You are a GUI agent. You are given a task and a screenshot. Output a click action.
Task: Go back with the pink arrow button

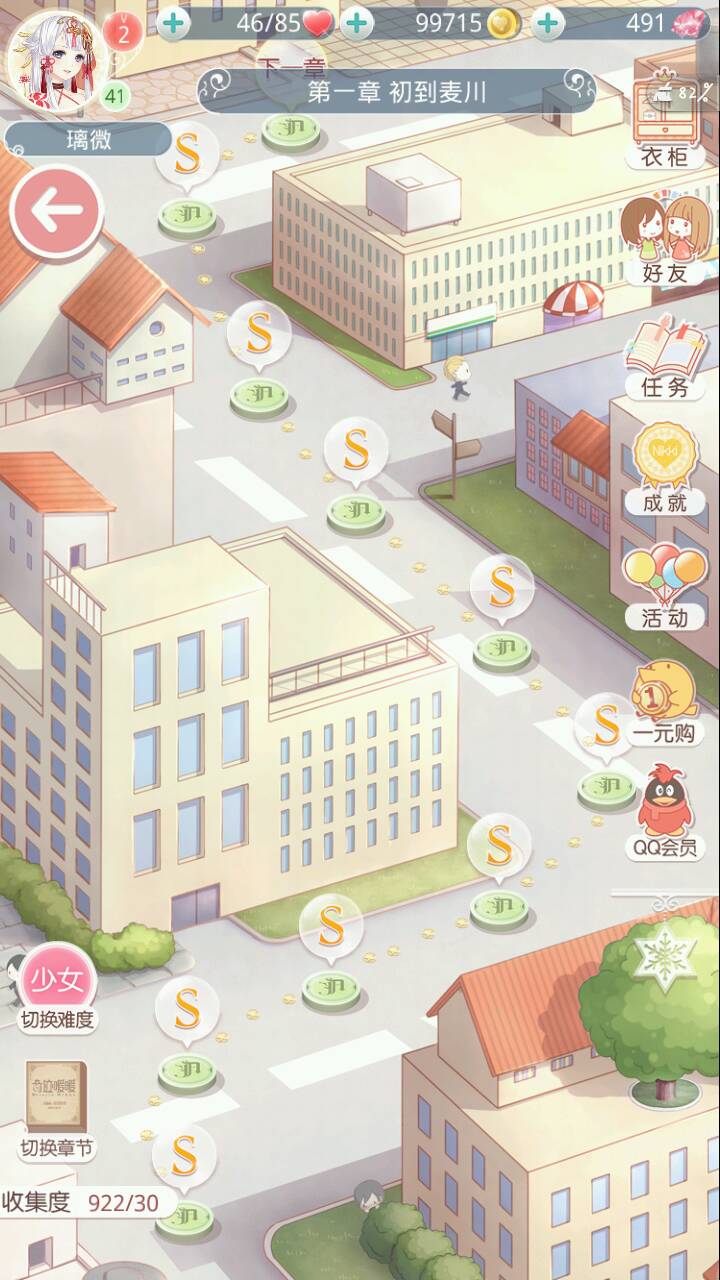point(57,210)
